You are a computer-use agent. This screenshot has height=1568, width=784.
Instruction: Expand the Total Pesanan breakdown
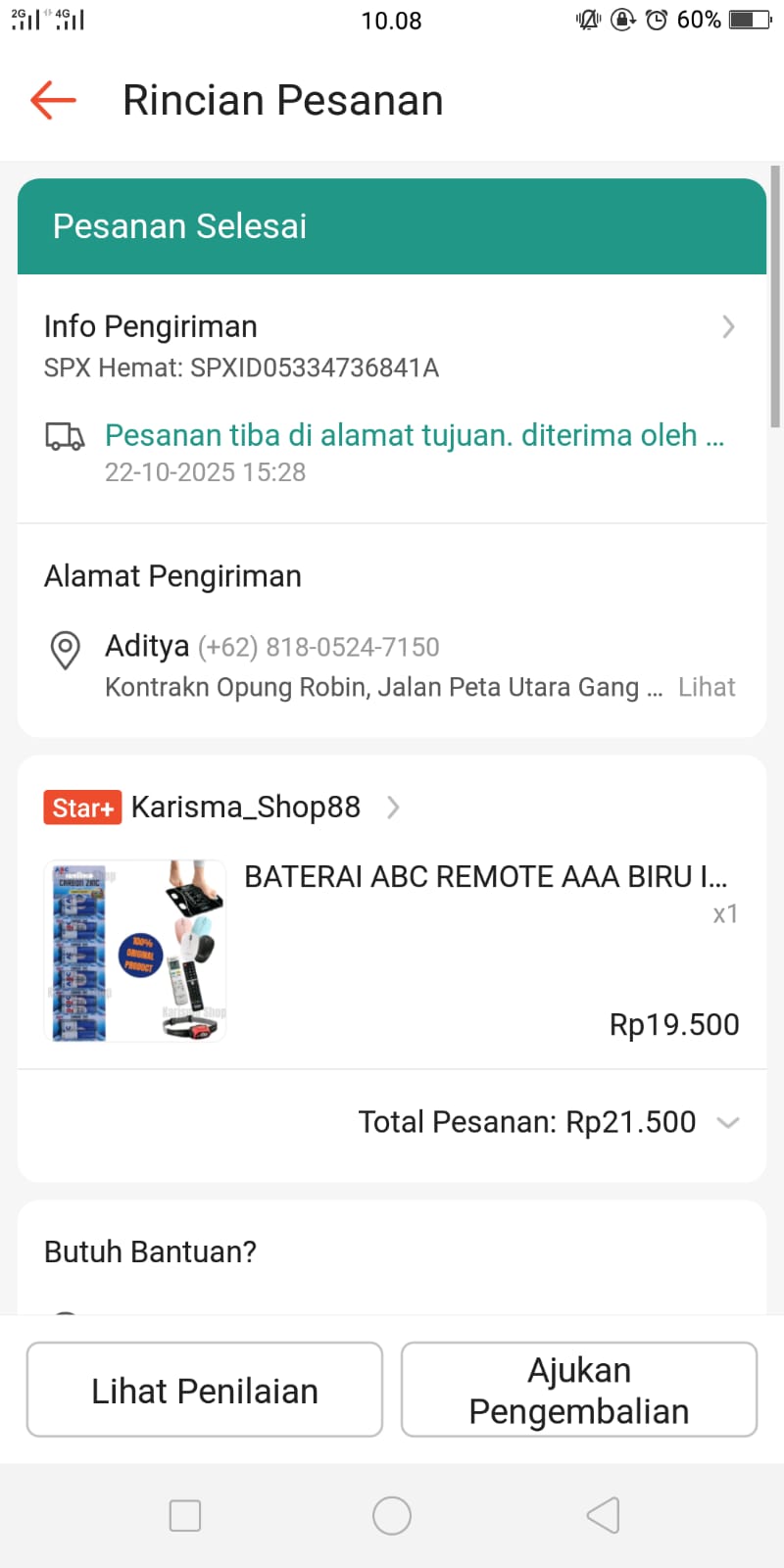tap(727, 1122)
